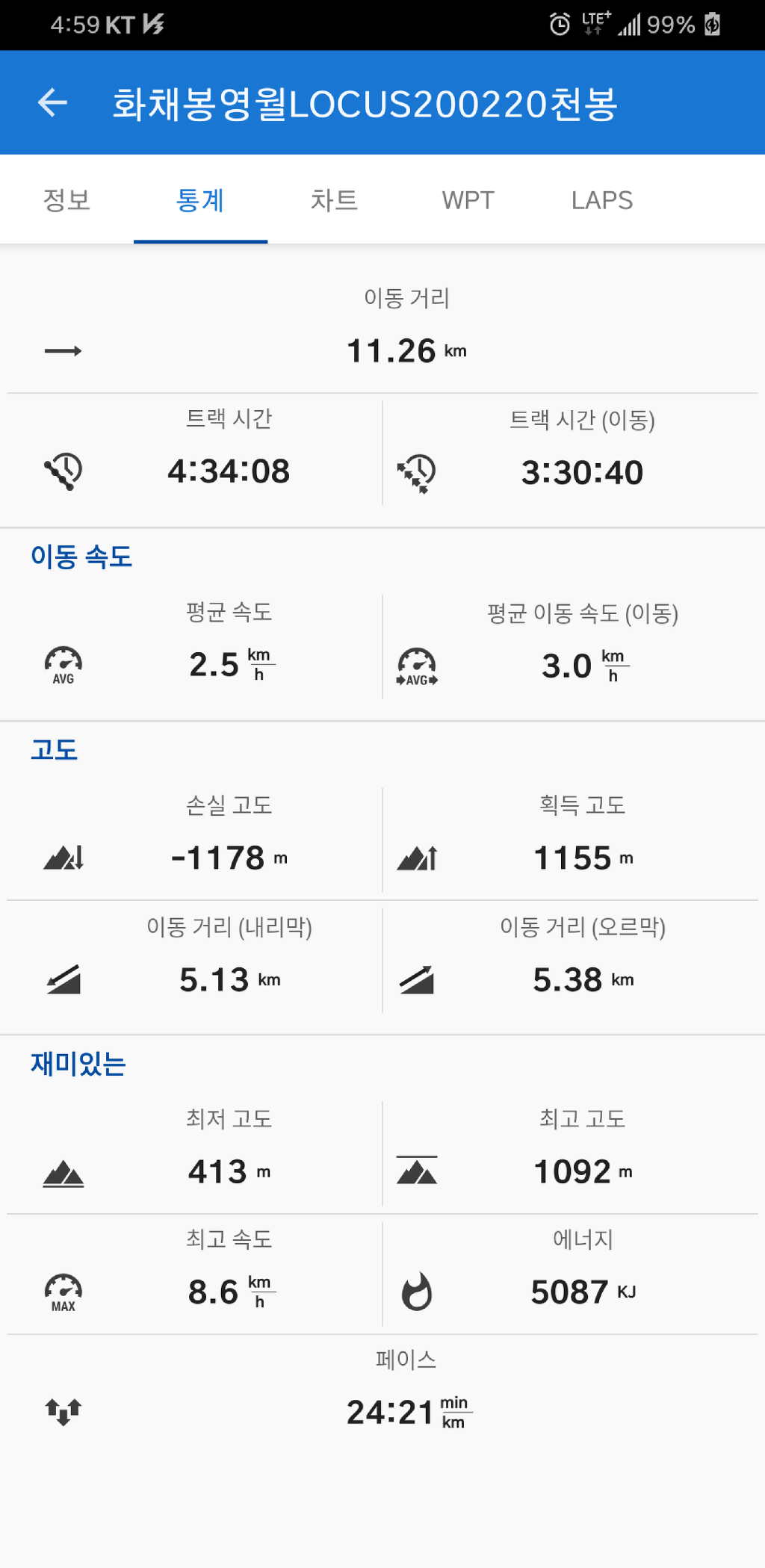Open the LAPS tab
The width and height of the screenshot is (765, 1568).
click(601, 200)
